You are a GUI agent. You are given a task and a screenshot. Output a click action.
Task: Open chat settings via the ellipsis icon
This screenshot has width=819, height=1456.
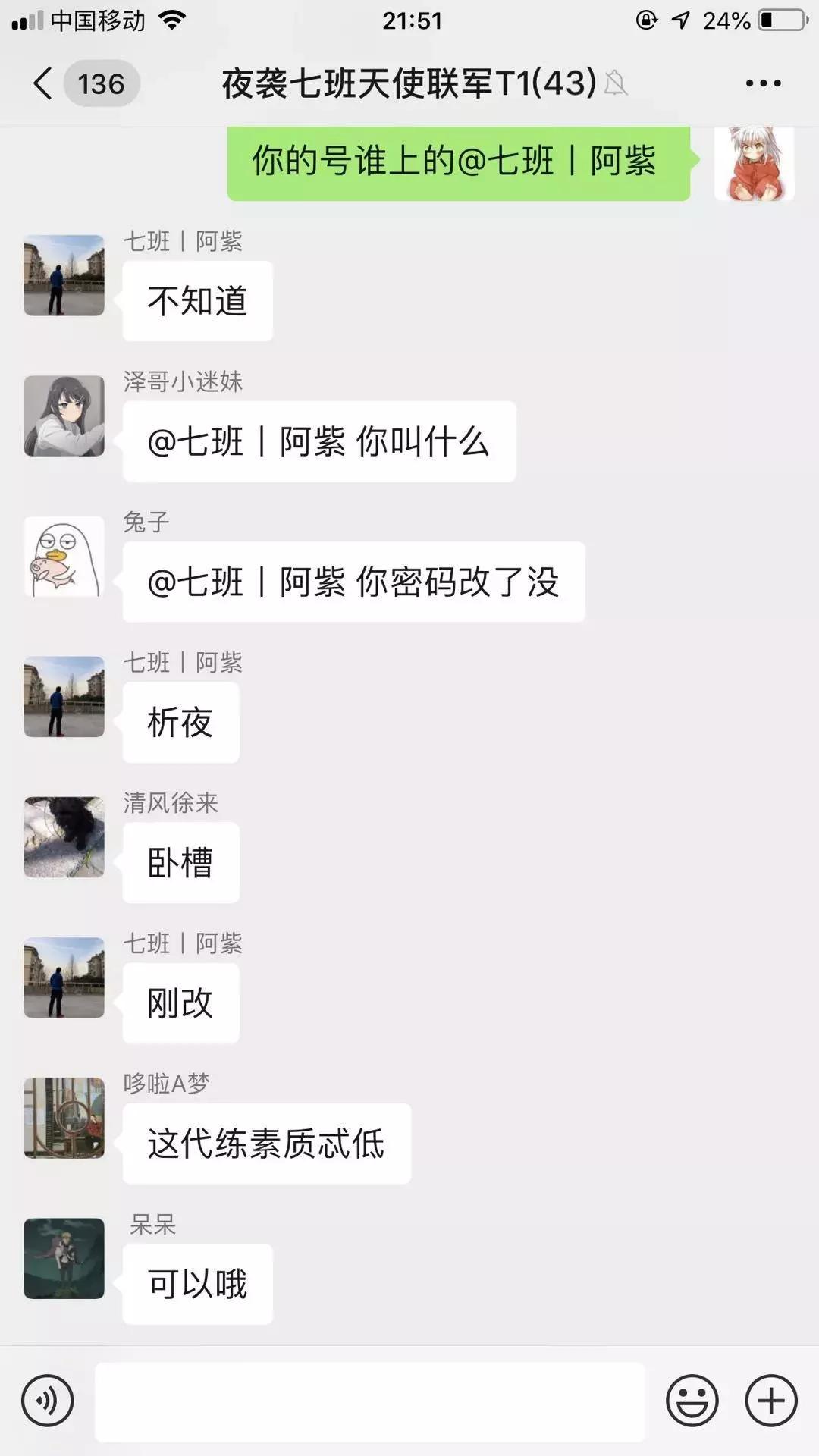coord(765,85)
